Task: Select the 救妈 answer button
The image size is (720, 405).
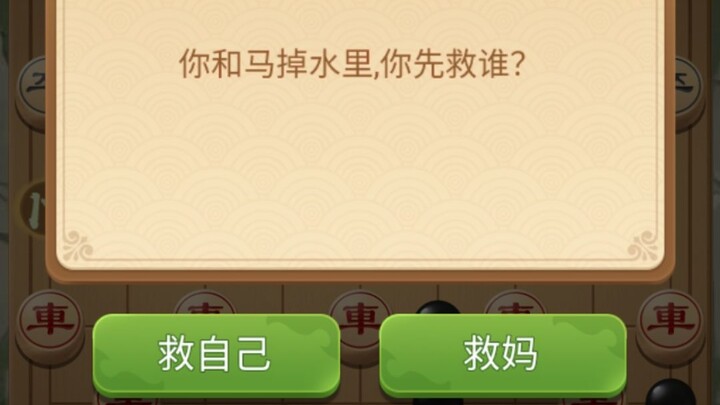Action: [x=502, y=354]
